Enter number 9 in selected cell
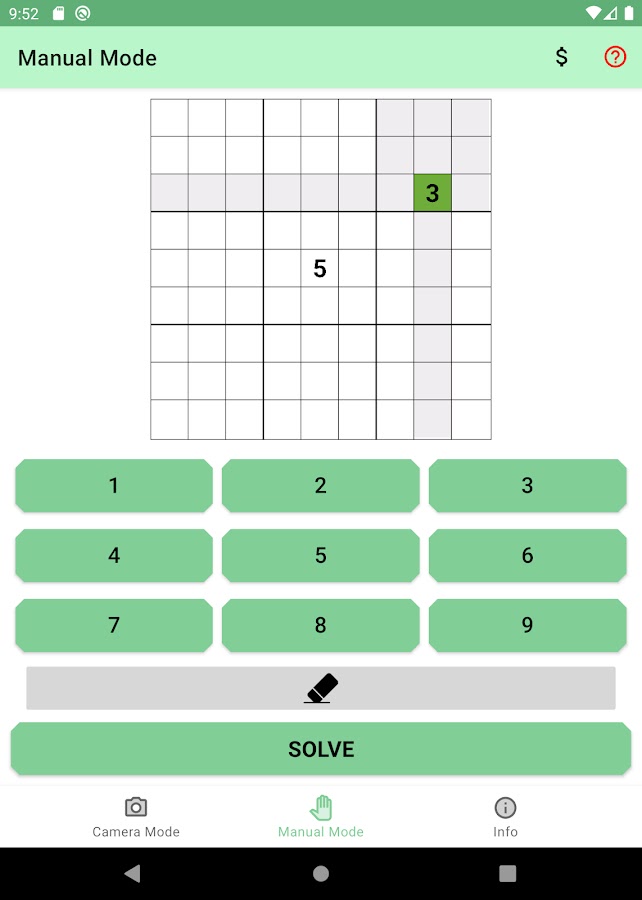The image size is (642, 900). pos(527,626)
